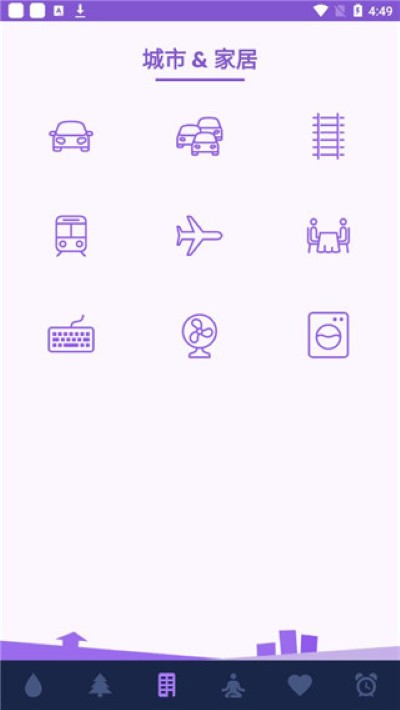This screenshot has height=710, width=400.
Task: Open the city building tab
Action: coord(167,685)
